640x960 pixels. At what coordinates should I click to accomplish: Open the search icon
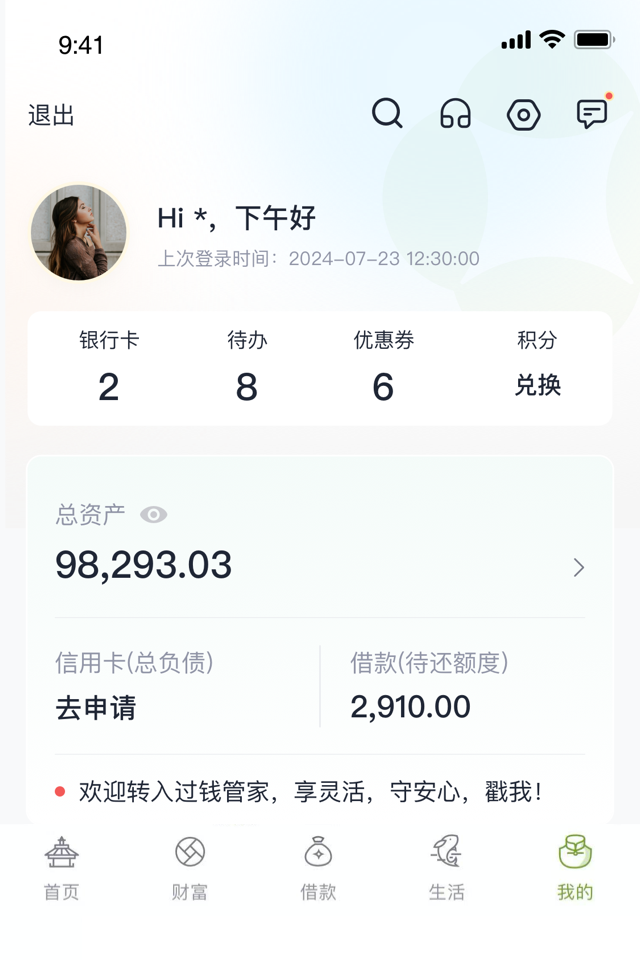(x=388, y=114)
